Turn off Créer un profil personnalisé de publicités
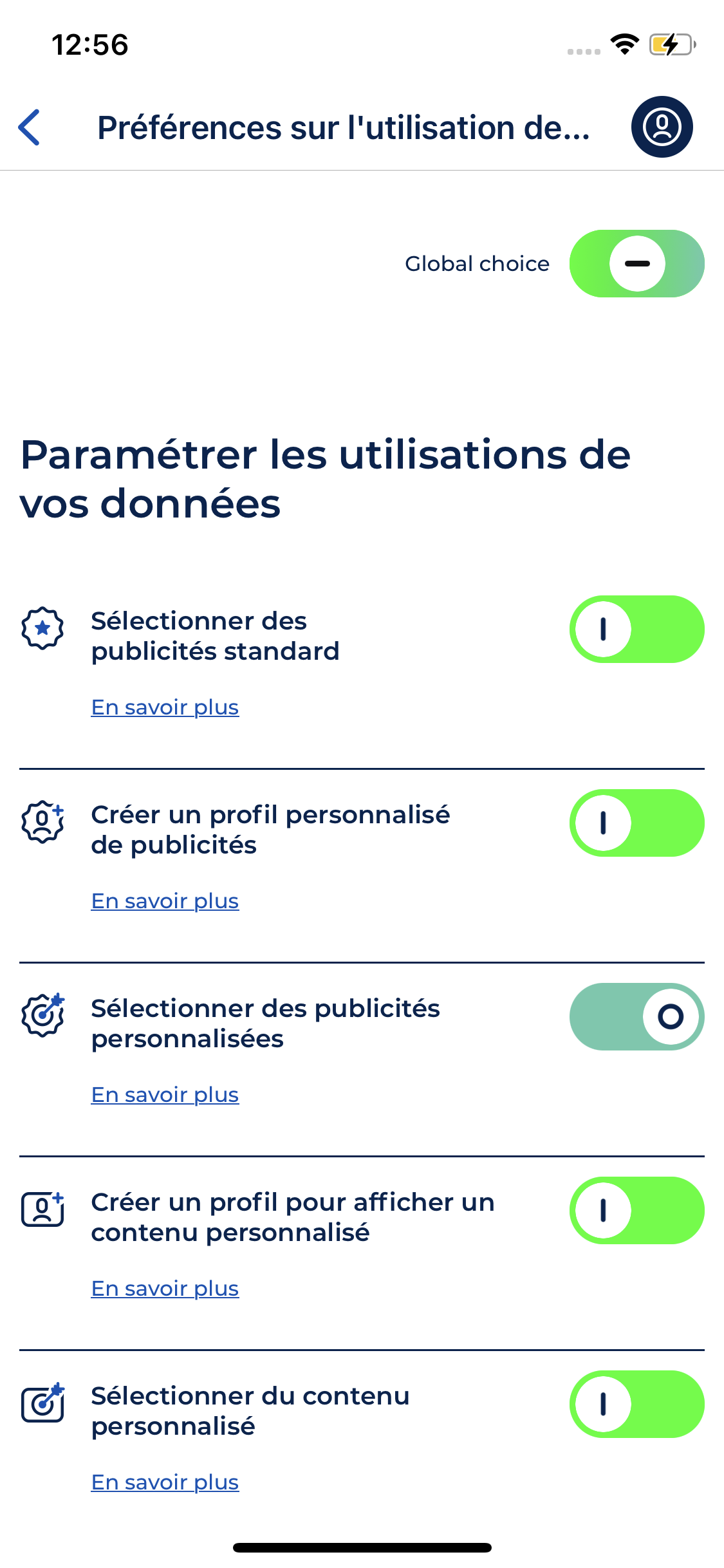 pos(636,823)
